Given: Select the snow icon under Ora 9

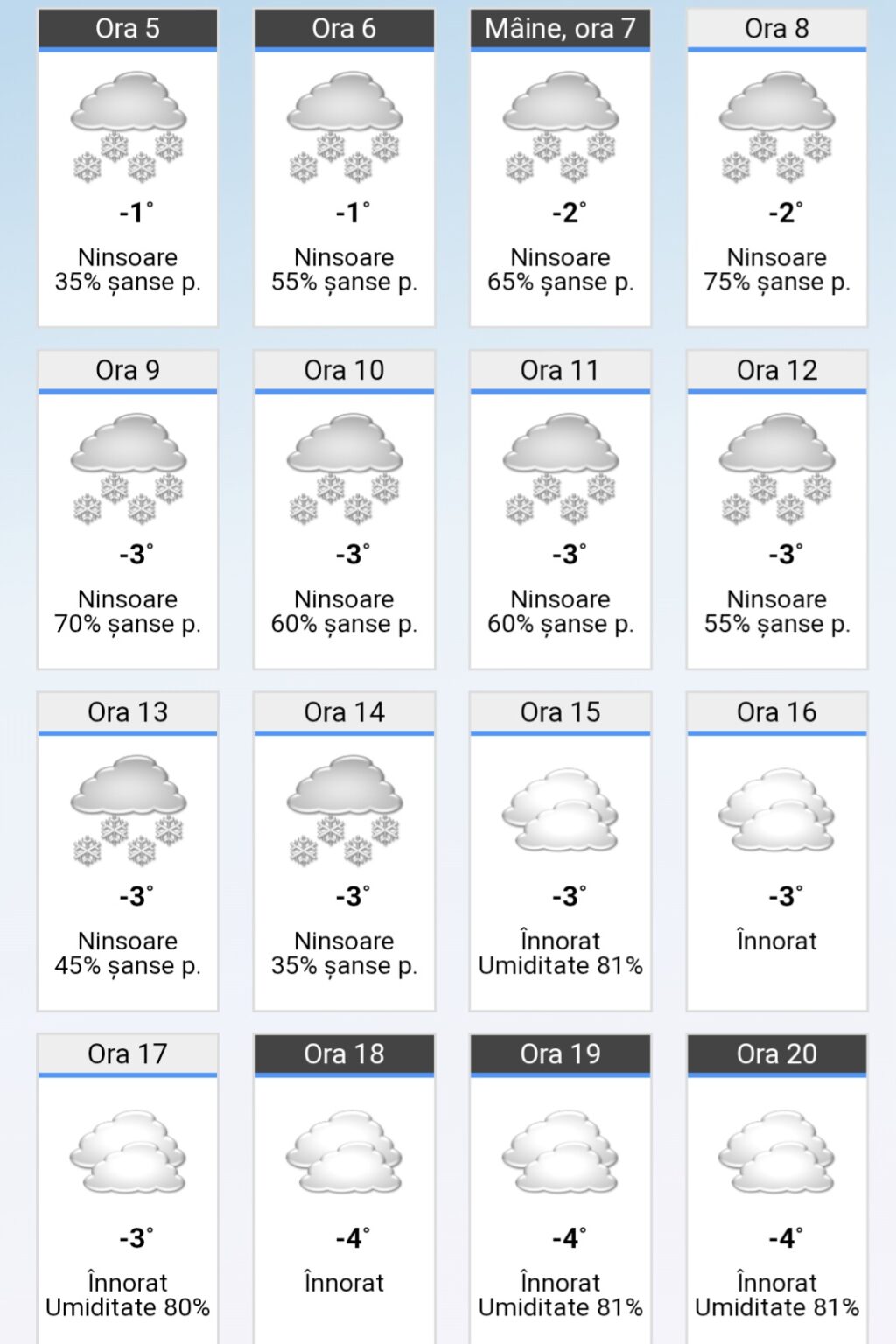Looking at the screenshot, I should pos(128,472).
